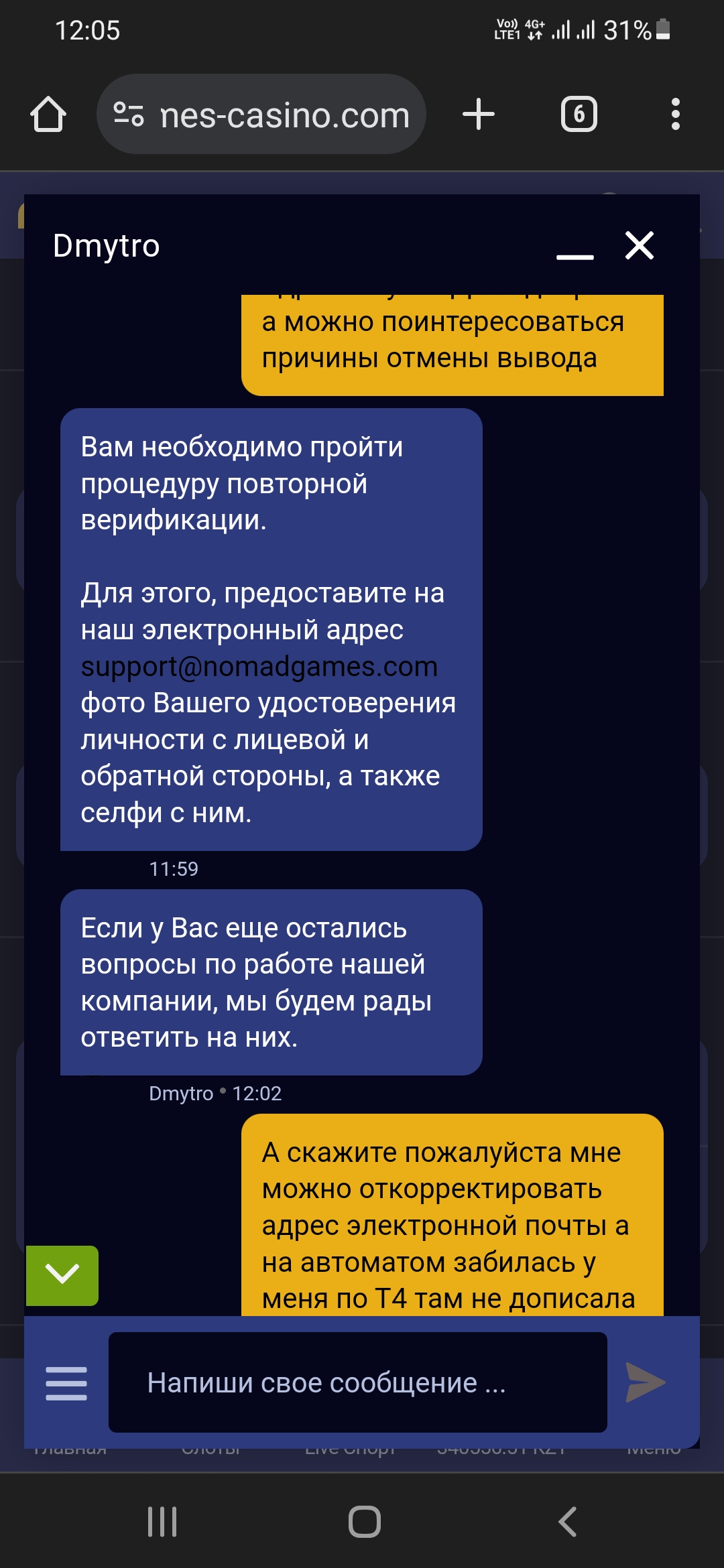Jump to latest message with green arrow
This screenshot has height=1568, width=724.
tap(62, 1276)
